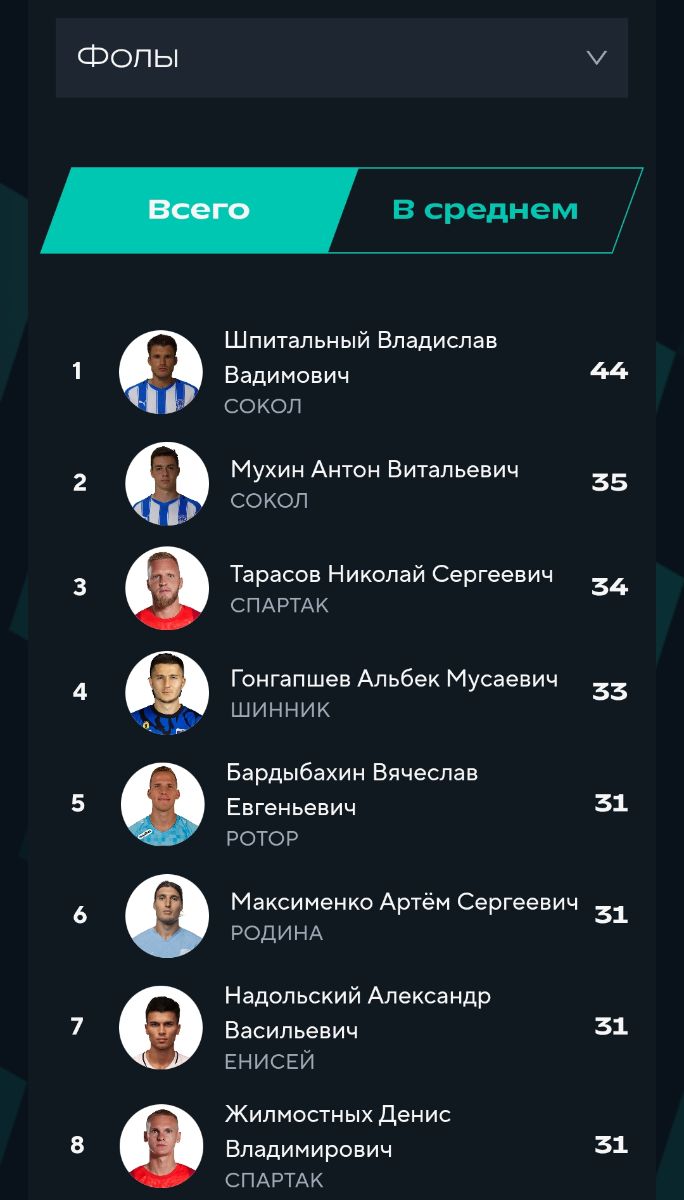Switch to the Всего tab
Screen dimensions: 684x1200
(x=198, y=210)
